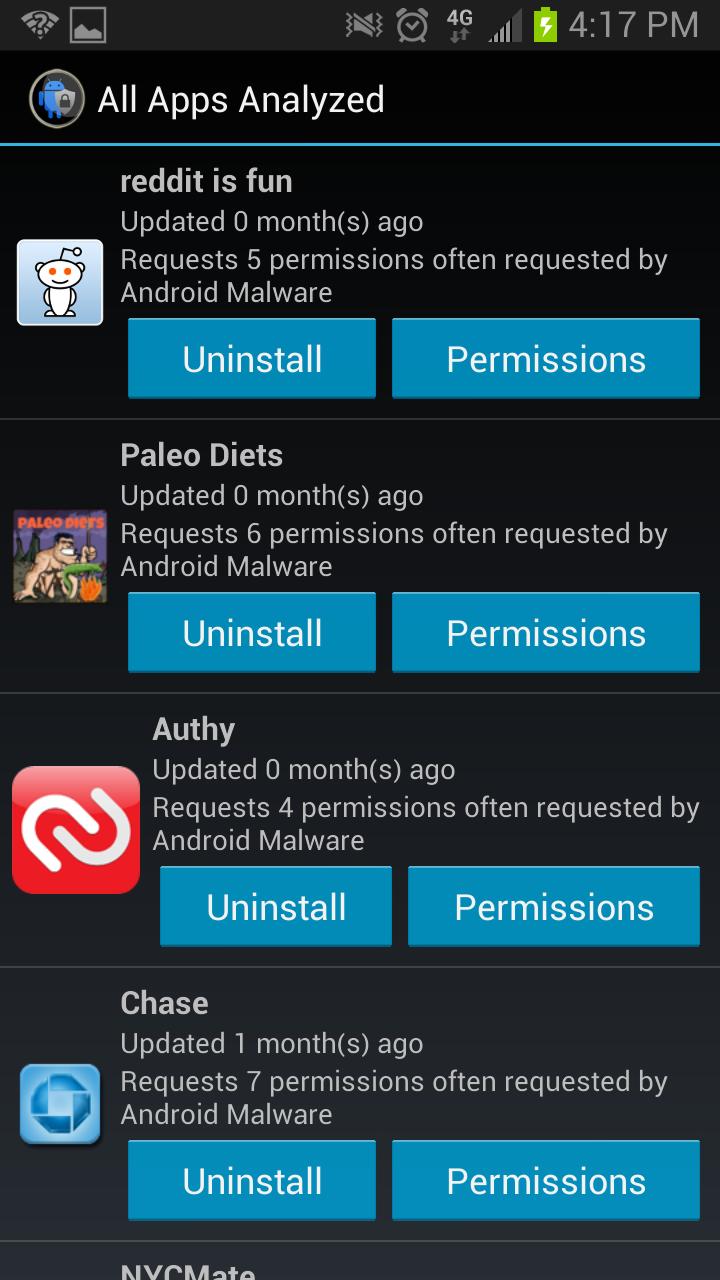This screenshot has height=1280, width=720.
Task: Uninstall the Authy app
Action: 276,907
